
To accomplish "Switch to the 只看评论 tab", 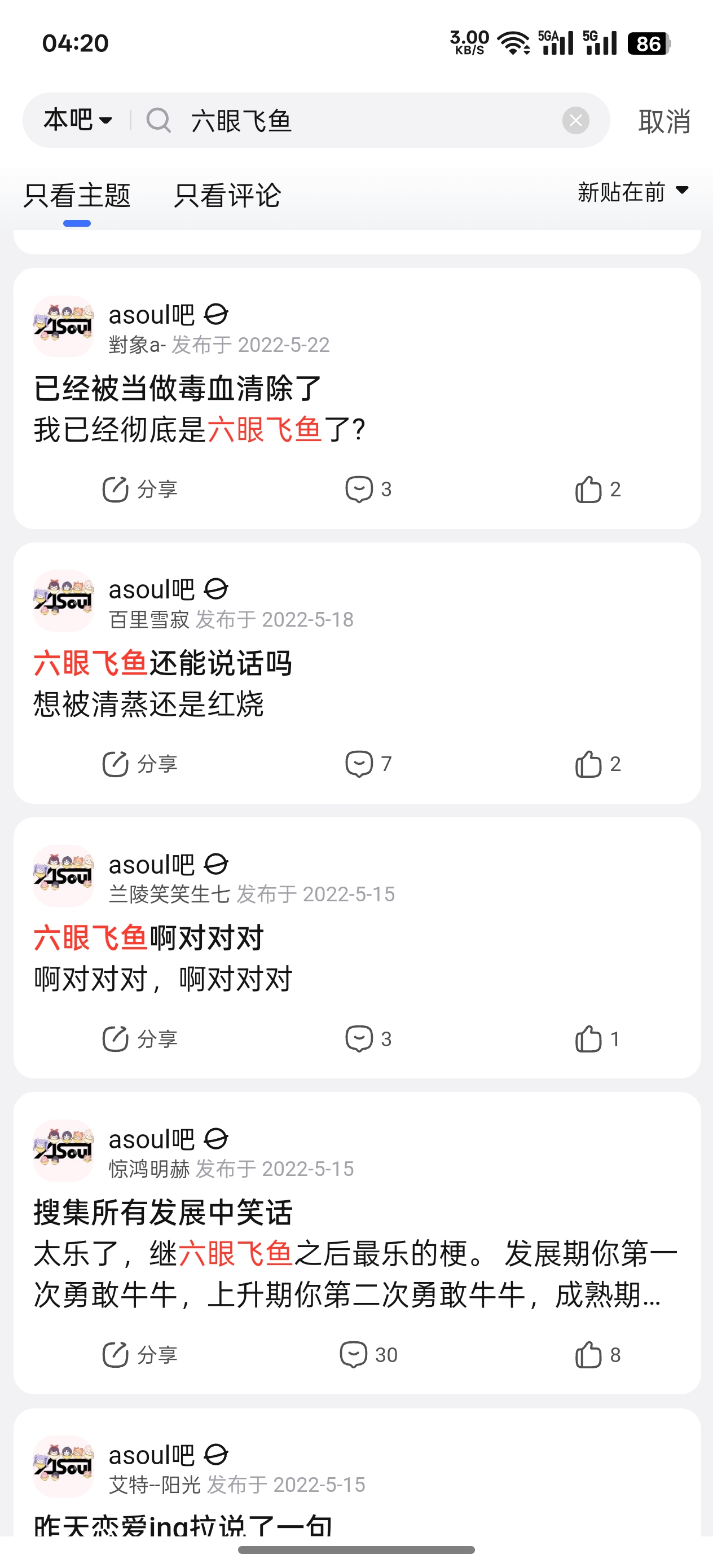I will tap(227, 195).
